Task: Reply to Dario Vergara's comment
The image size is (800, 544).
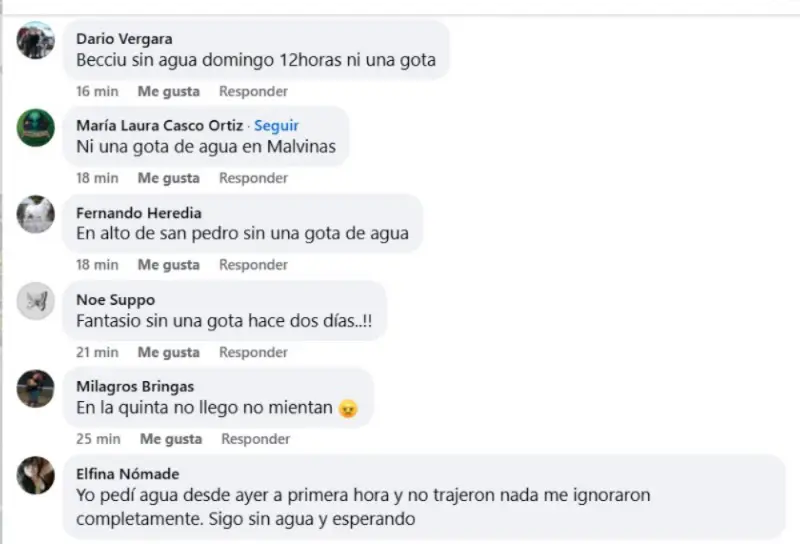Action: click(253, 91)
